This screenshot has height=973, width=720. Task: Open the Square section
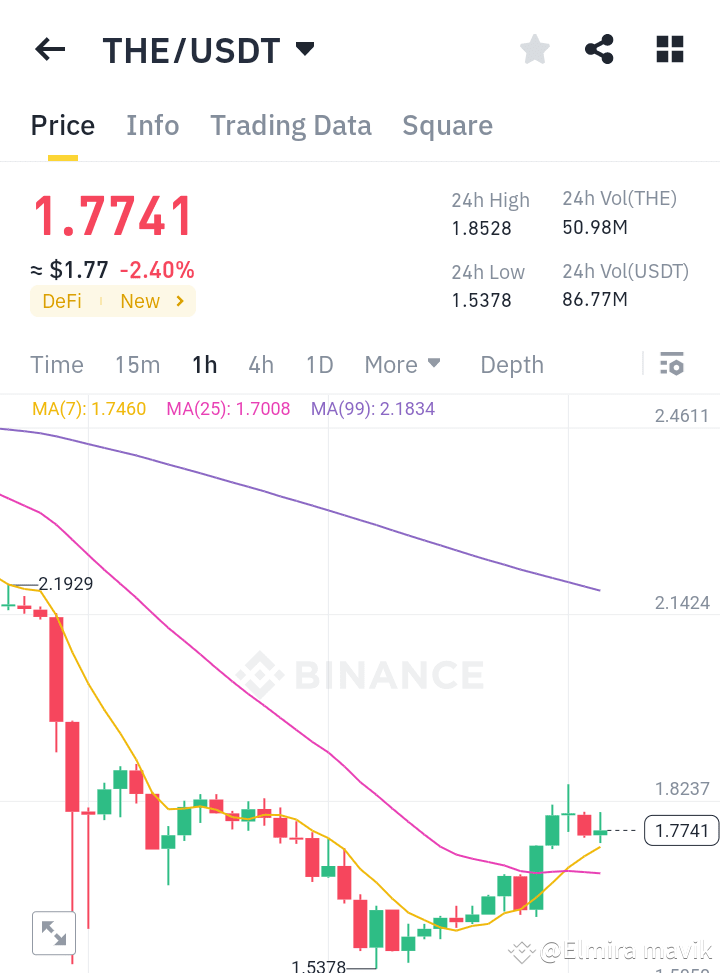[x=447, y=125]
